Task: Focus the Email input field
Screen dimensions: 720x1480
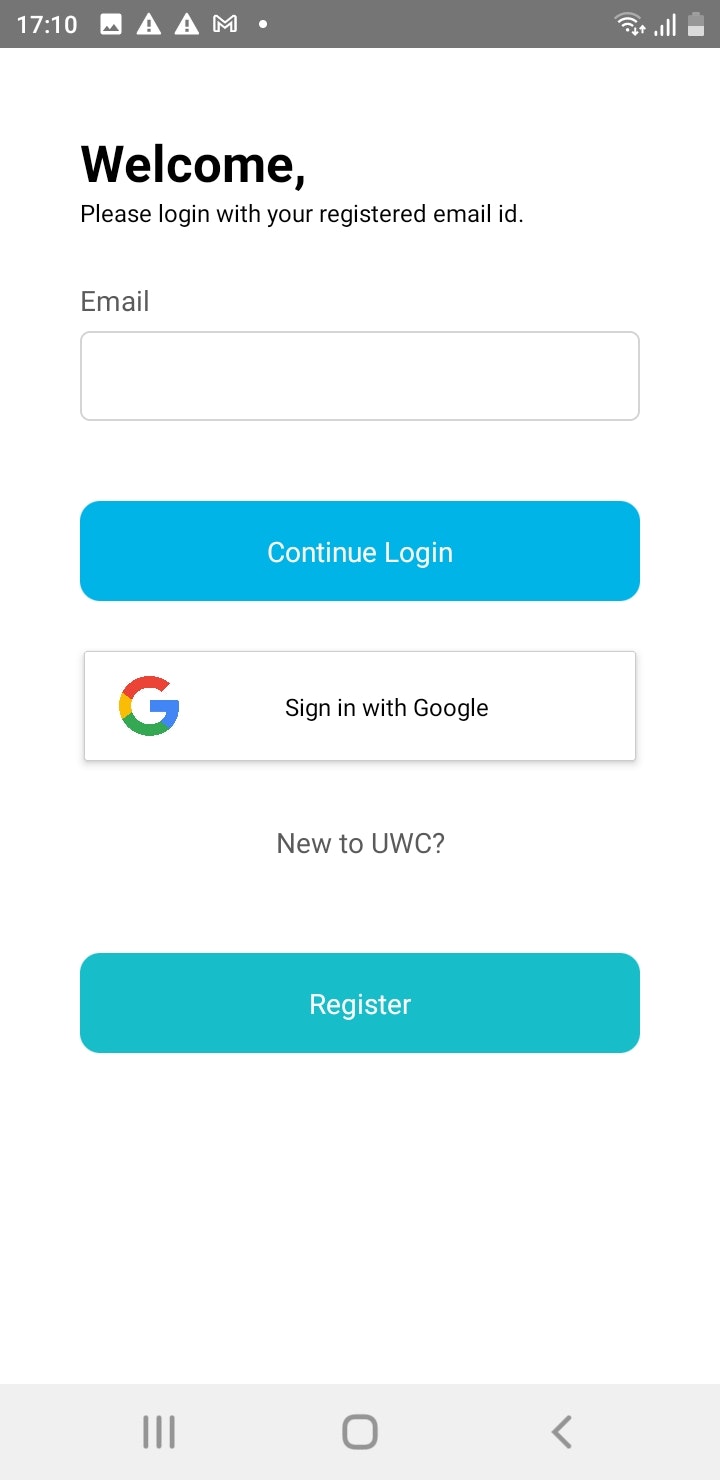Action: click(x=360, y=376)
